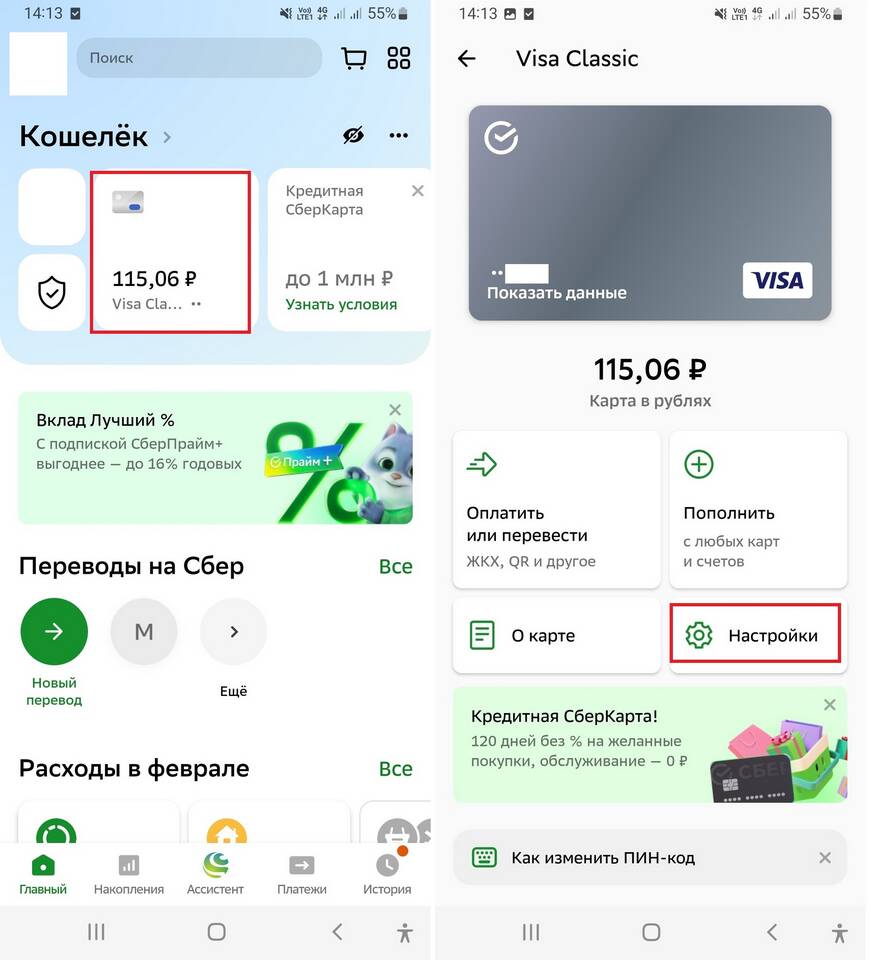
Task: Go back from the Visa Classic screen
Action: tap(466, 58)
